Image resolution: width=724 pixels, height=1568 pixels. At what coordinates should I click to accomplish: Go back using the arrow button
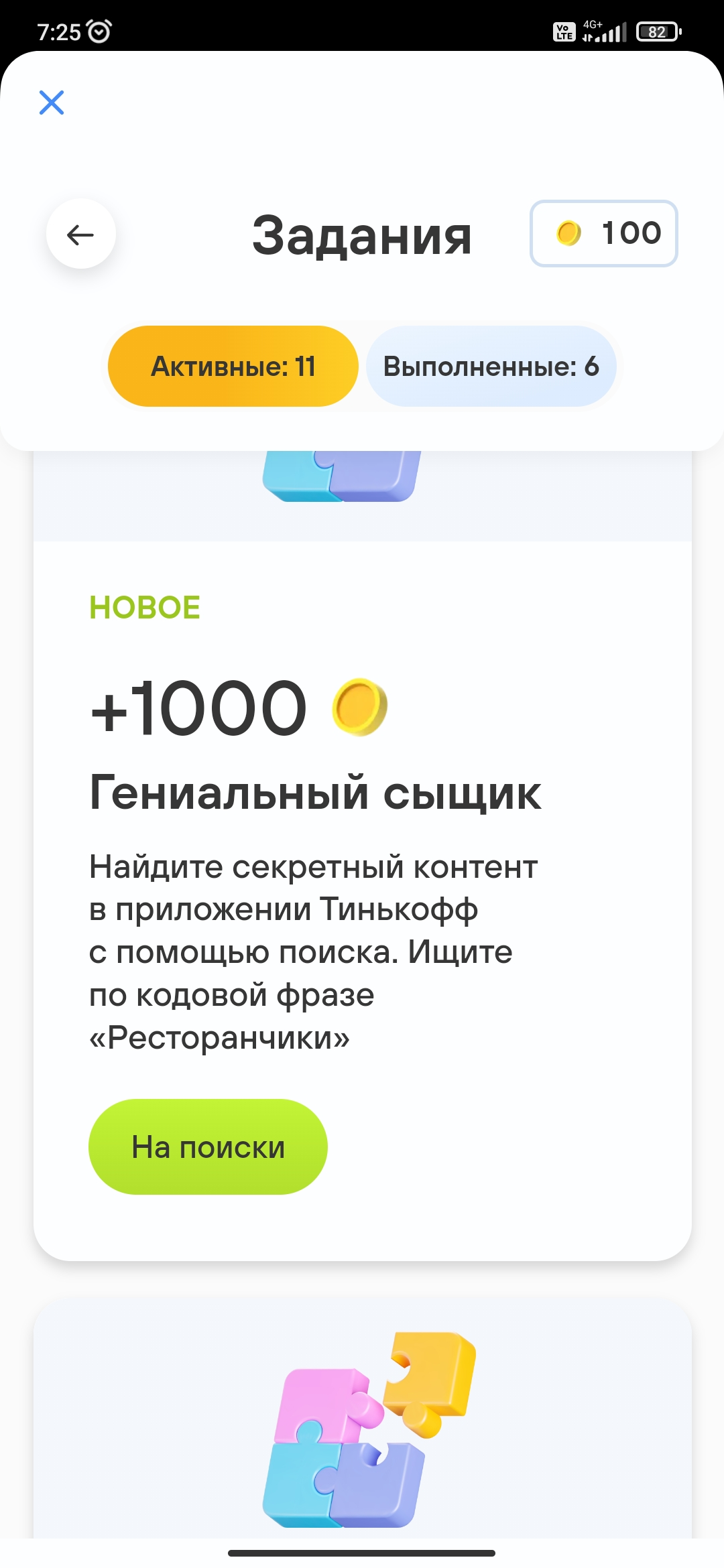(80, 234)
